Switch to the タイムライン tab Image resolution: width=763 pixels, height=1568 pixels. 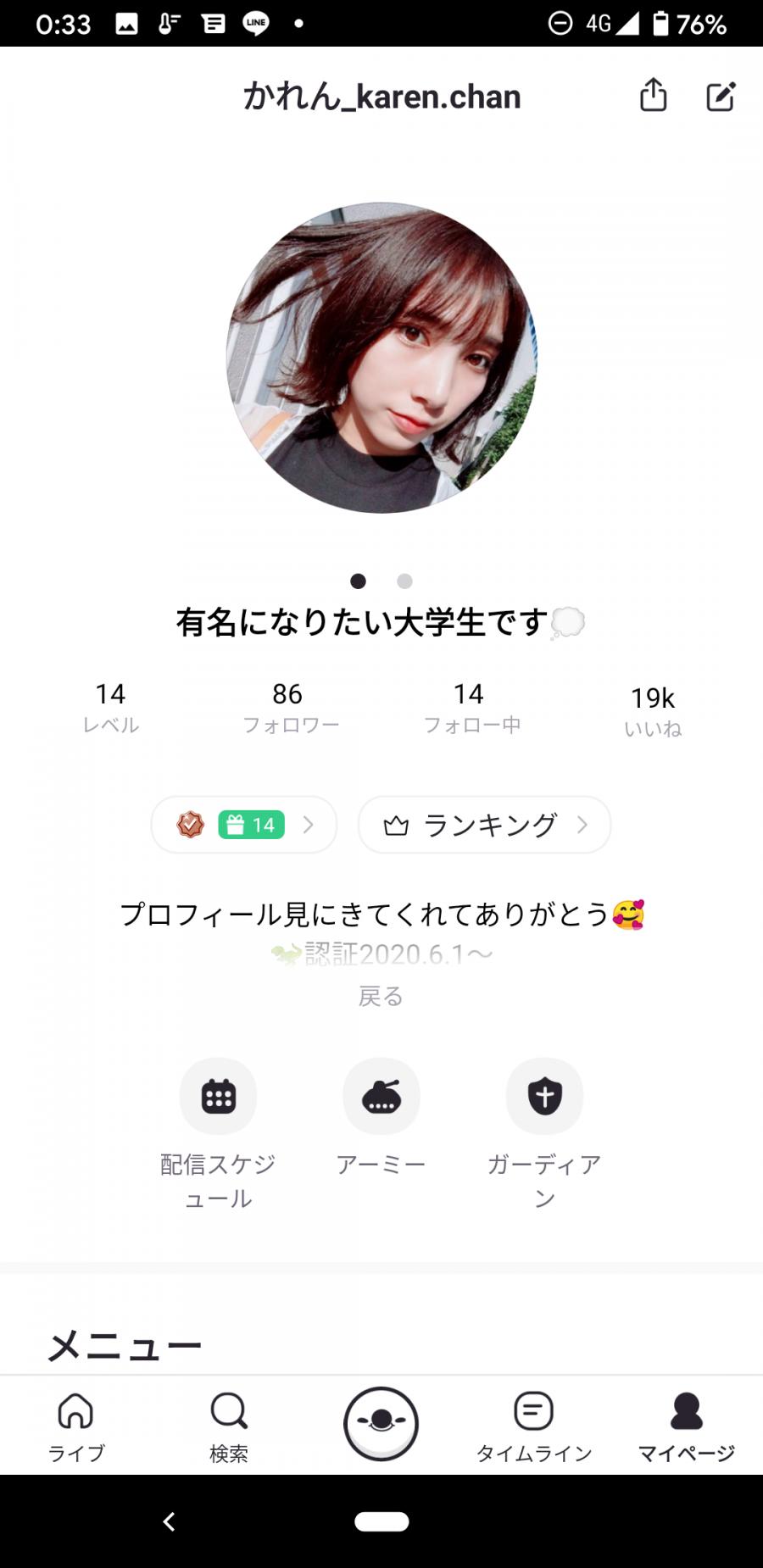[534, 1426]
